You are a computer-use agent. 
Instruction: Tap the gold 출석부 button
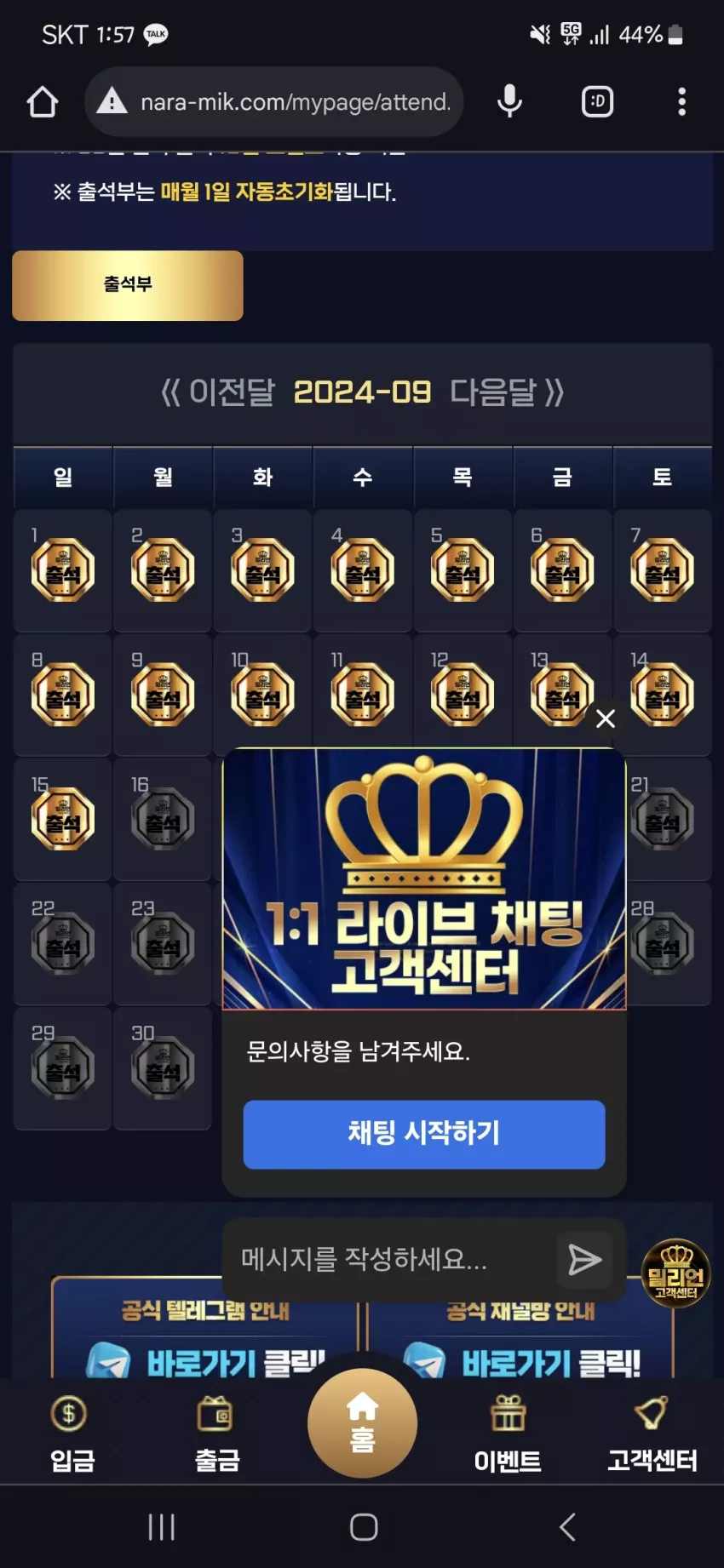click(x=128, y=285)
